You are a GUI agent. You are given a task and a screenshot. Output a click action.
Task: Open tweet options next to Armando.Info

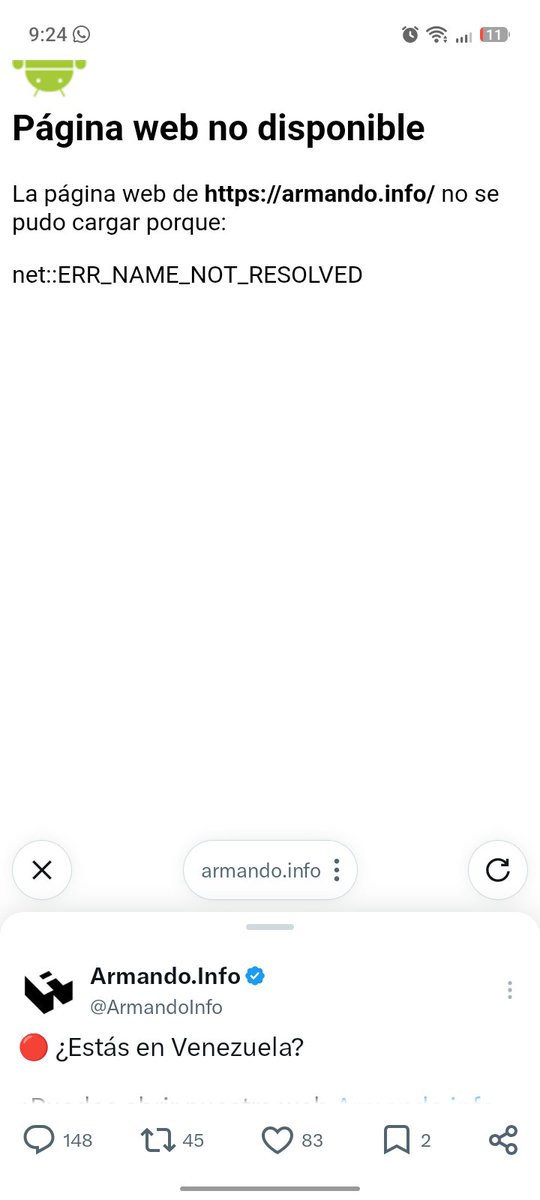coord(510,990)
